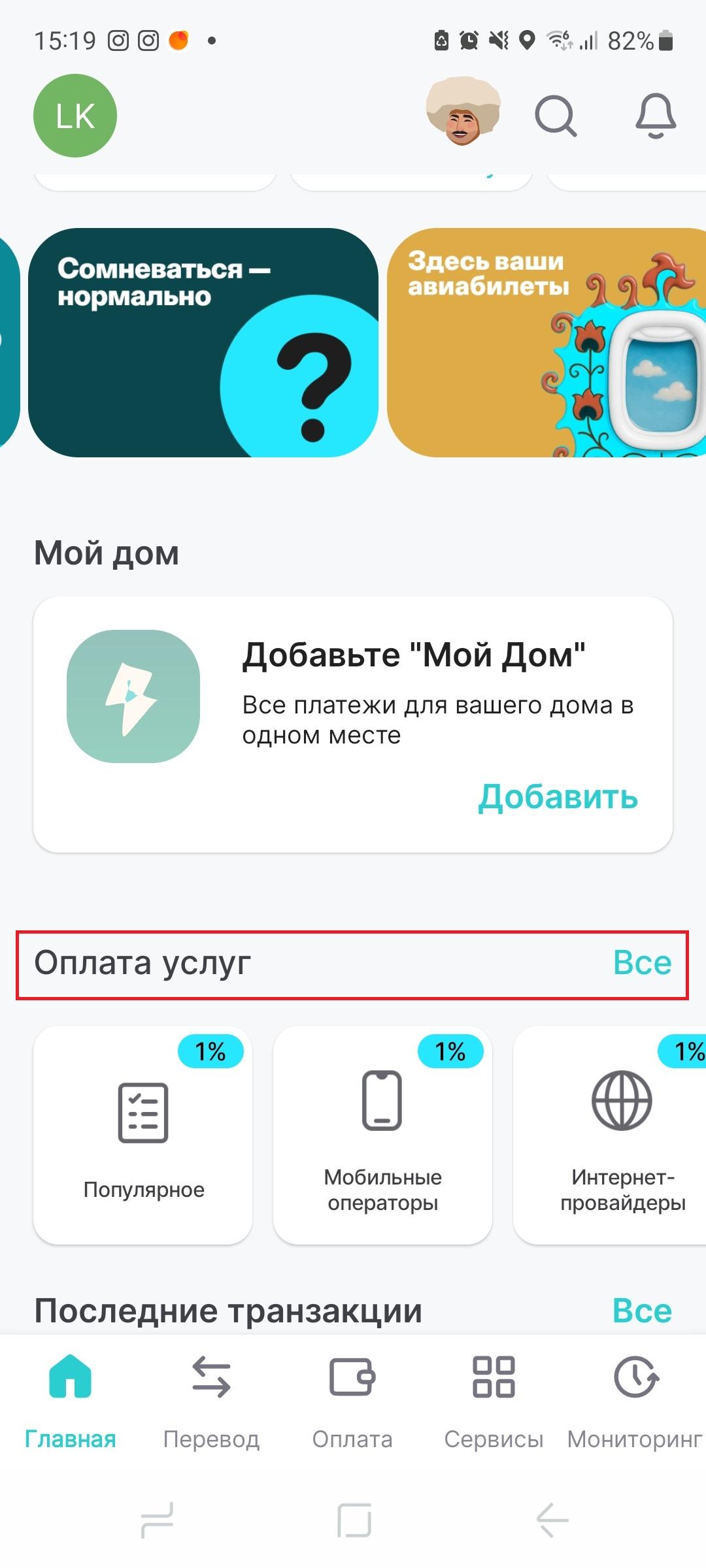Image resolution: width=706 pixels, height=1568 pixels.
Task: Select Мобильные операторы category
Action: pyautogui.click(x=382, y=1135)
